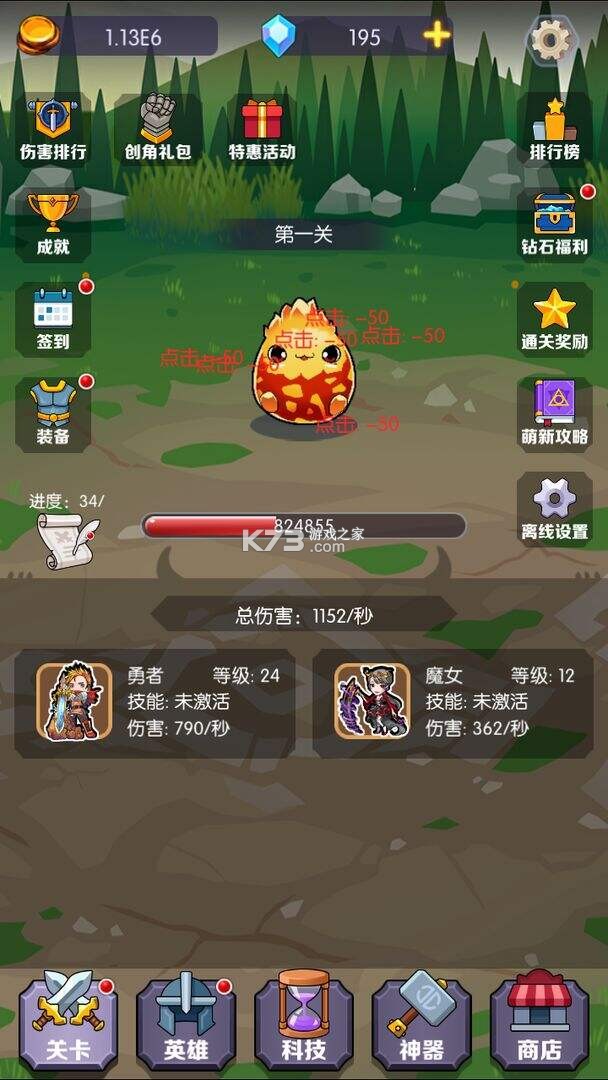Open 离线设置 offline settings

pos(554,510)
